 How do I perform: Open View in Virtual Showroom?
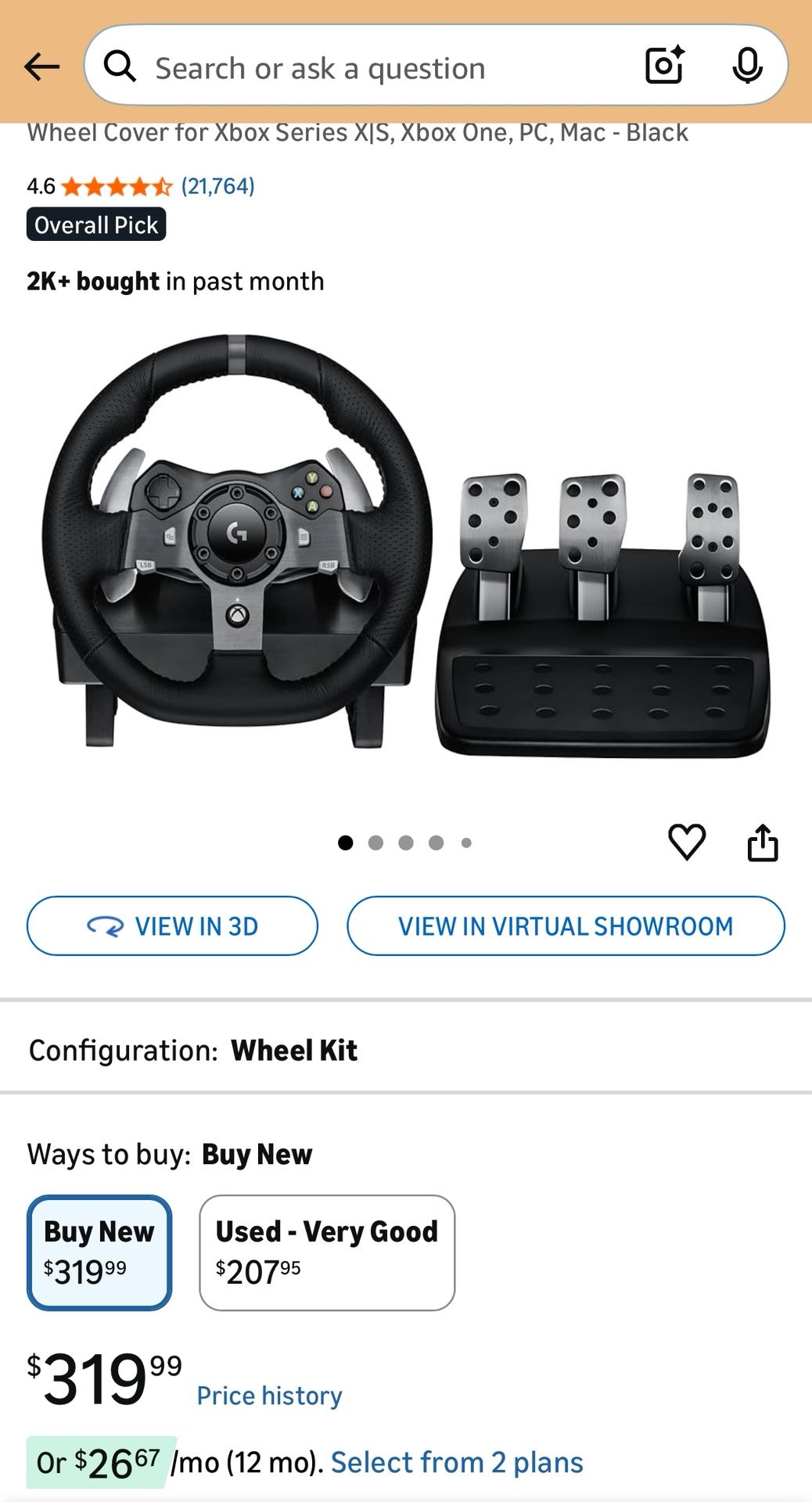pos(566,926)
